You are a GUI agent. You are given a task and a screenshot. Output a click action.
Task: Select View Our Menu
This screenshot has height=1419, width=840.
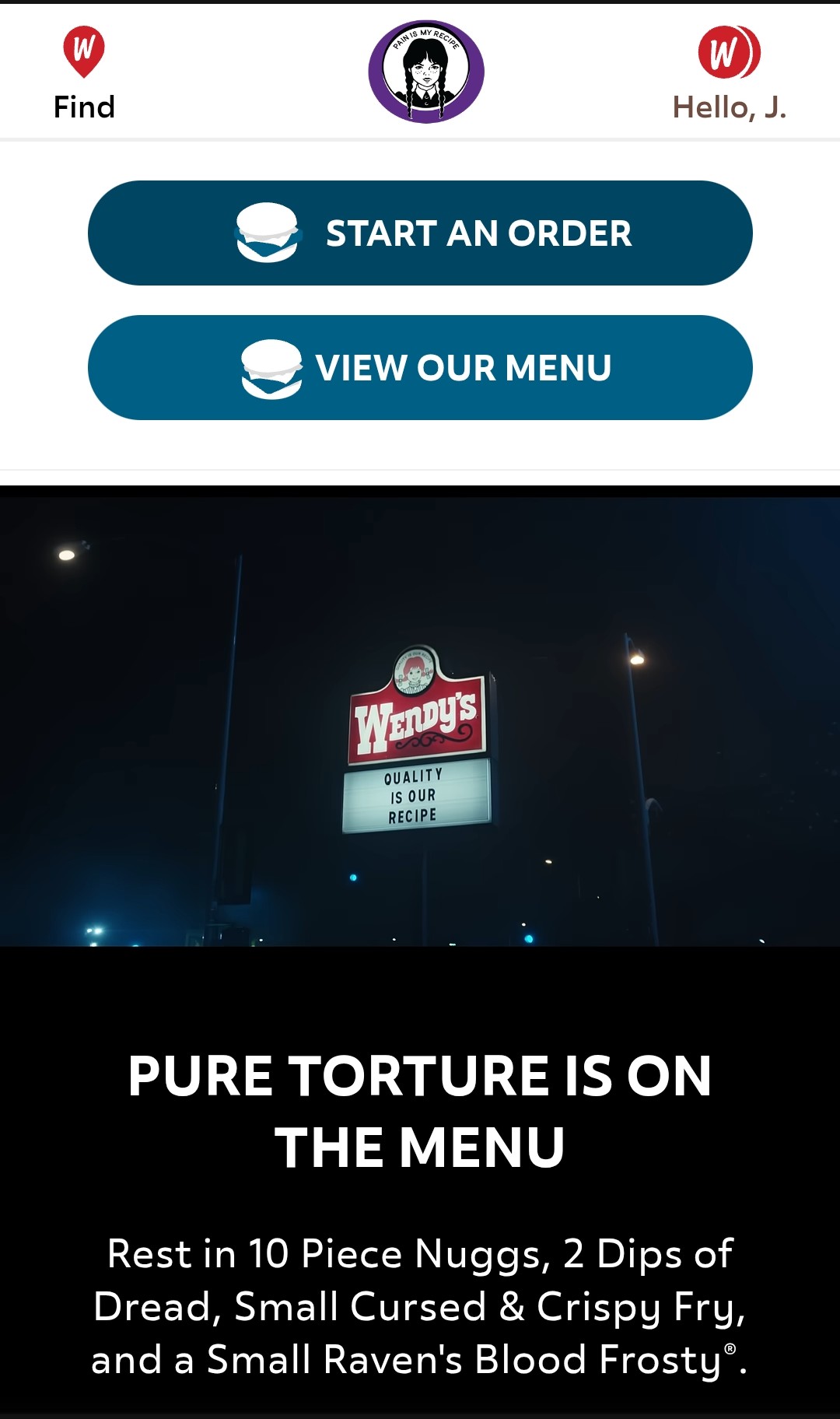tap(420, 368)
